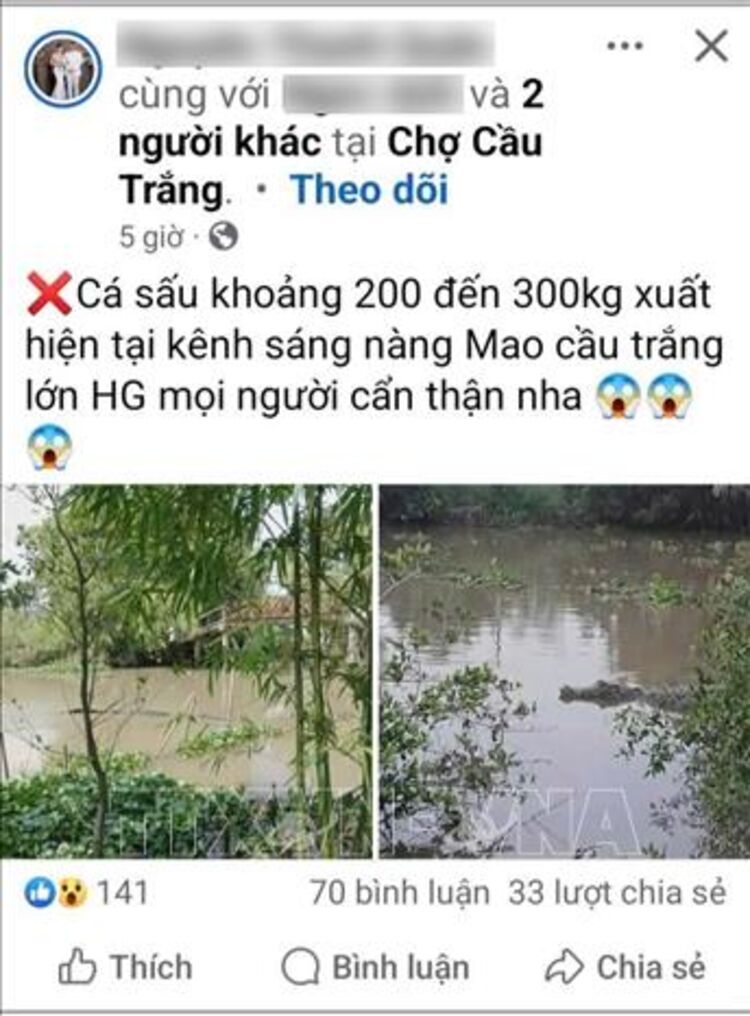View the 33 lượt chia sẻ shares
The image size is (750, 1016).
click(x=616, y=892)
